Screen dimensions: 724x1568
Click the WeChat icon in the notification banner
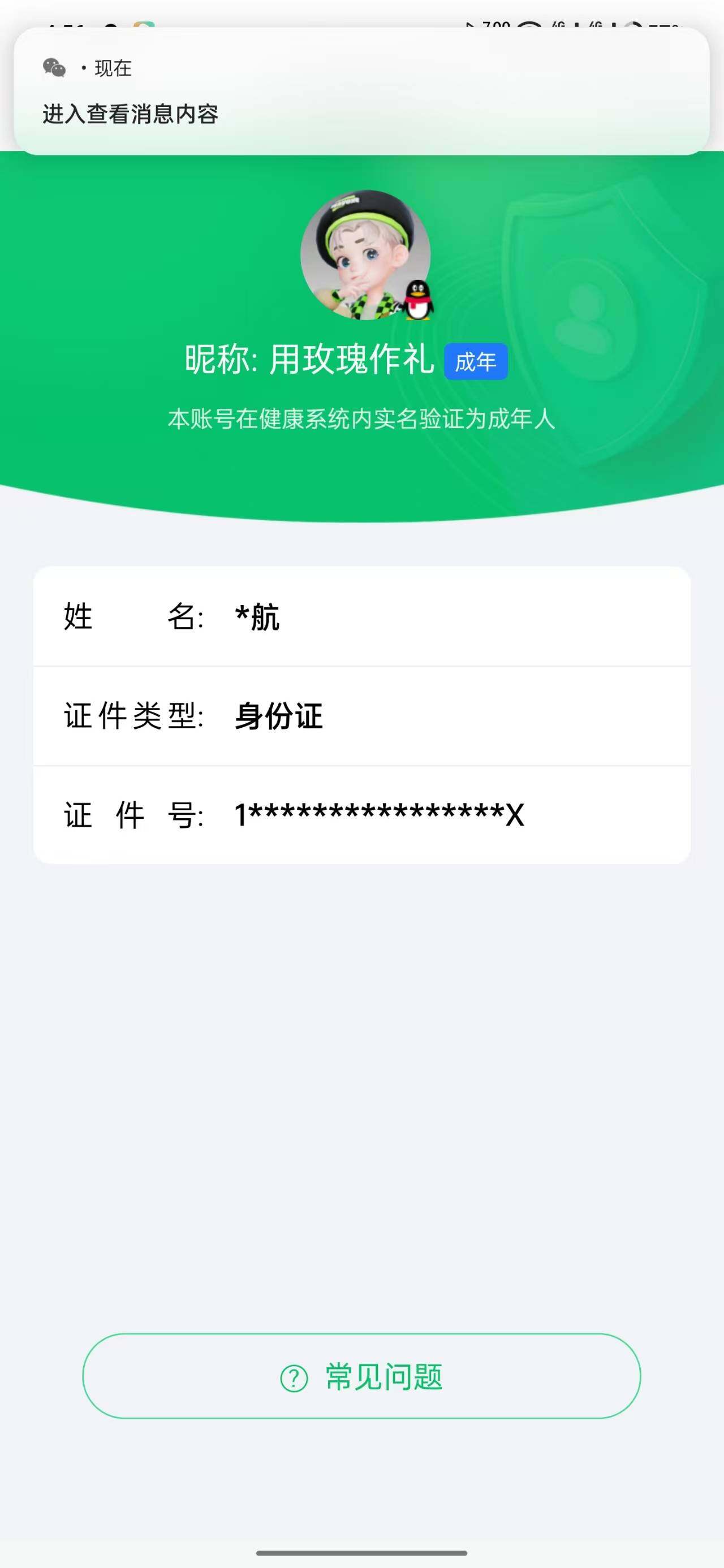(x=55, y=68)
